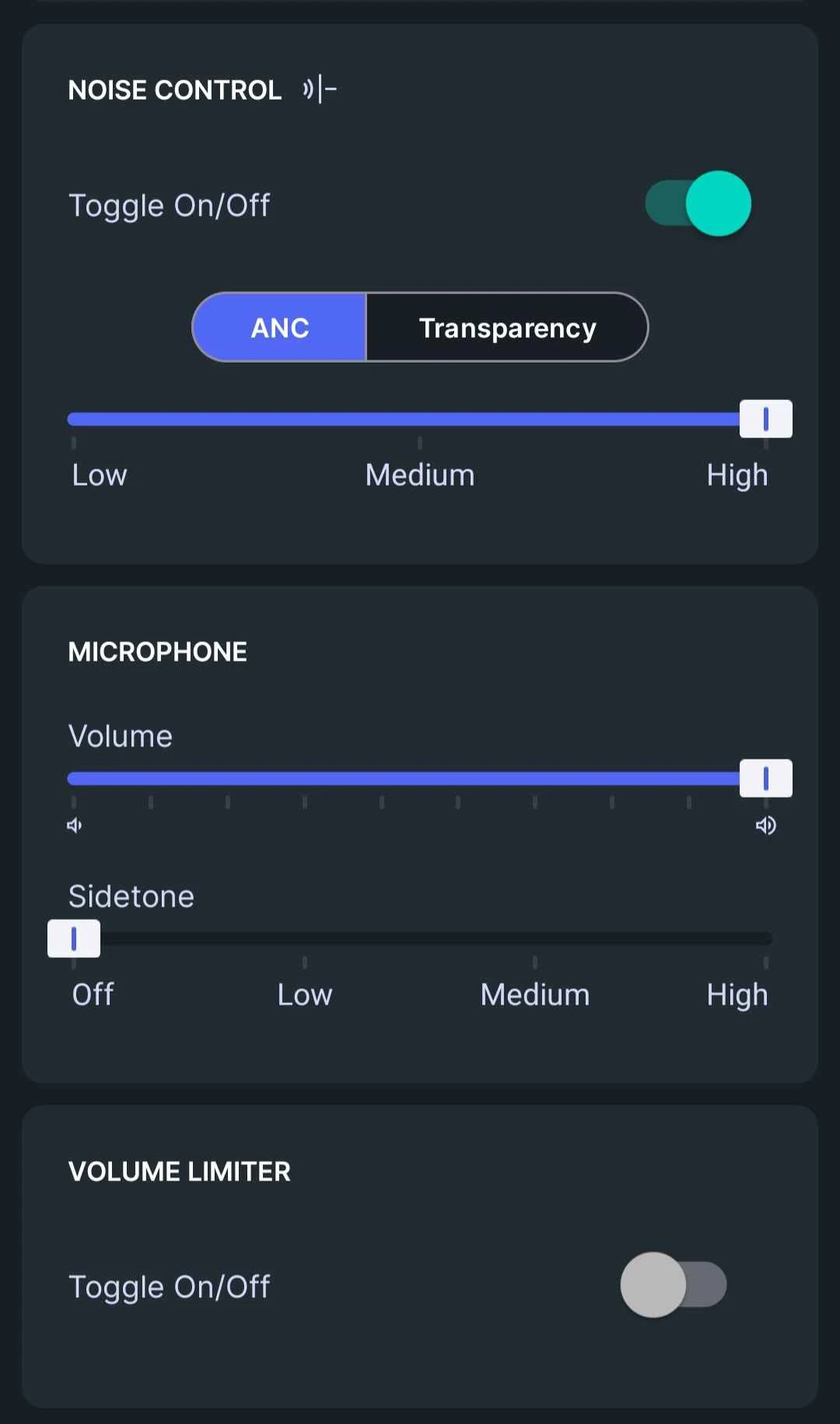This screenshot has width=840, height=1424.
Task: Select ANC mode
Action: 280,328
